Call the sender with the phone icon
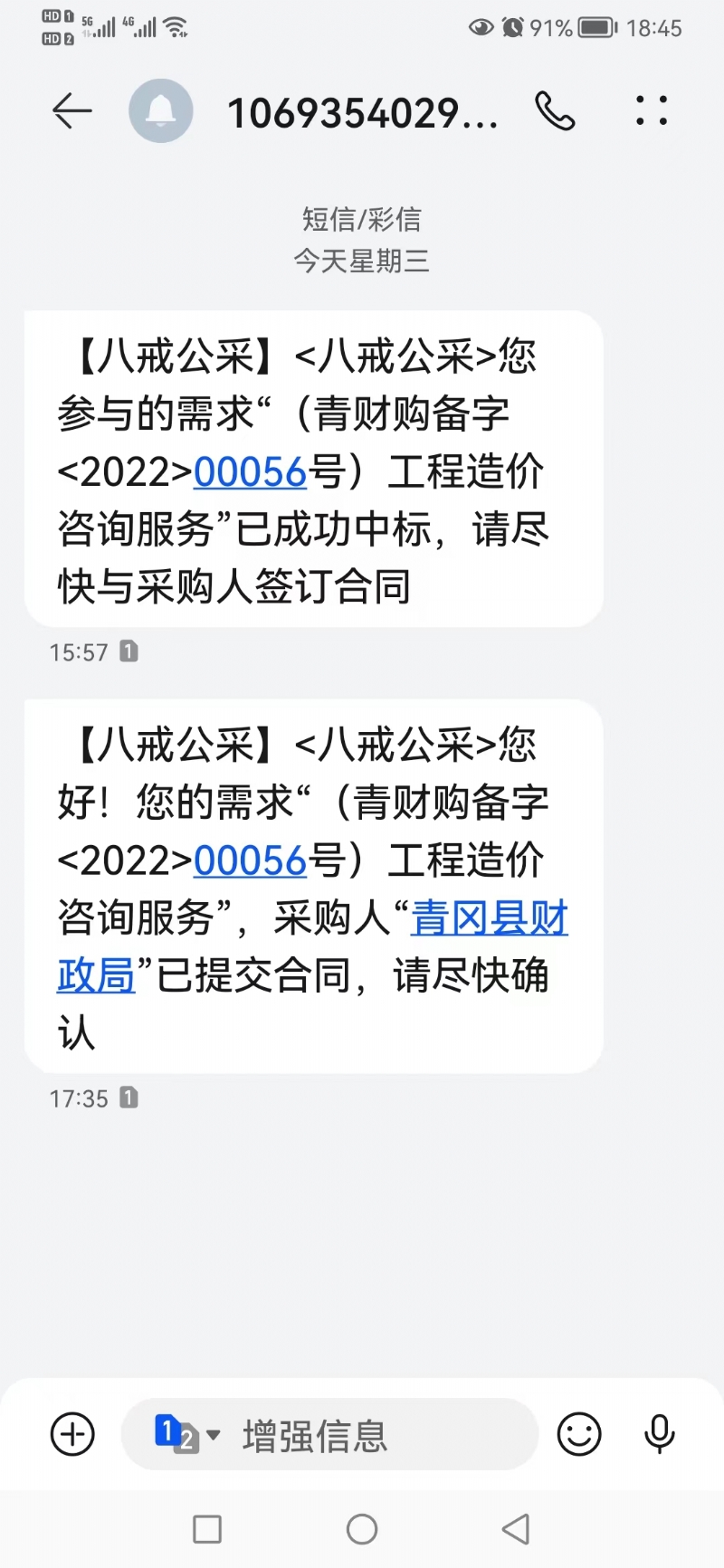Viewport: 724px width, 1568px height. pos(555,111)
